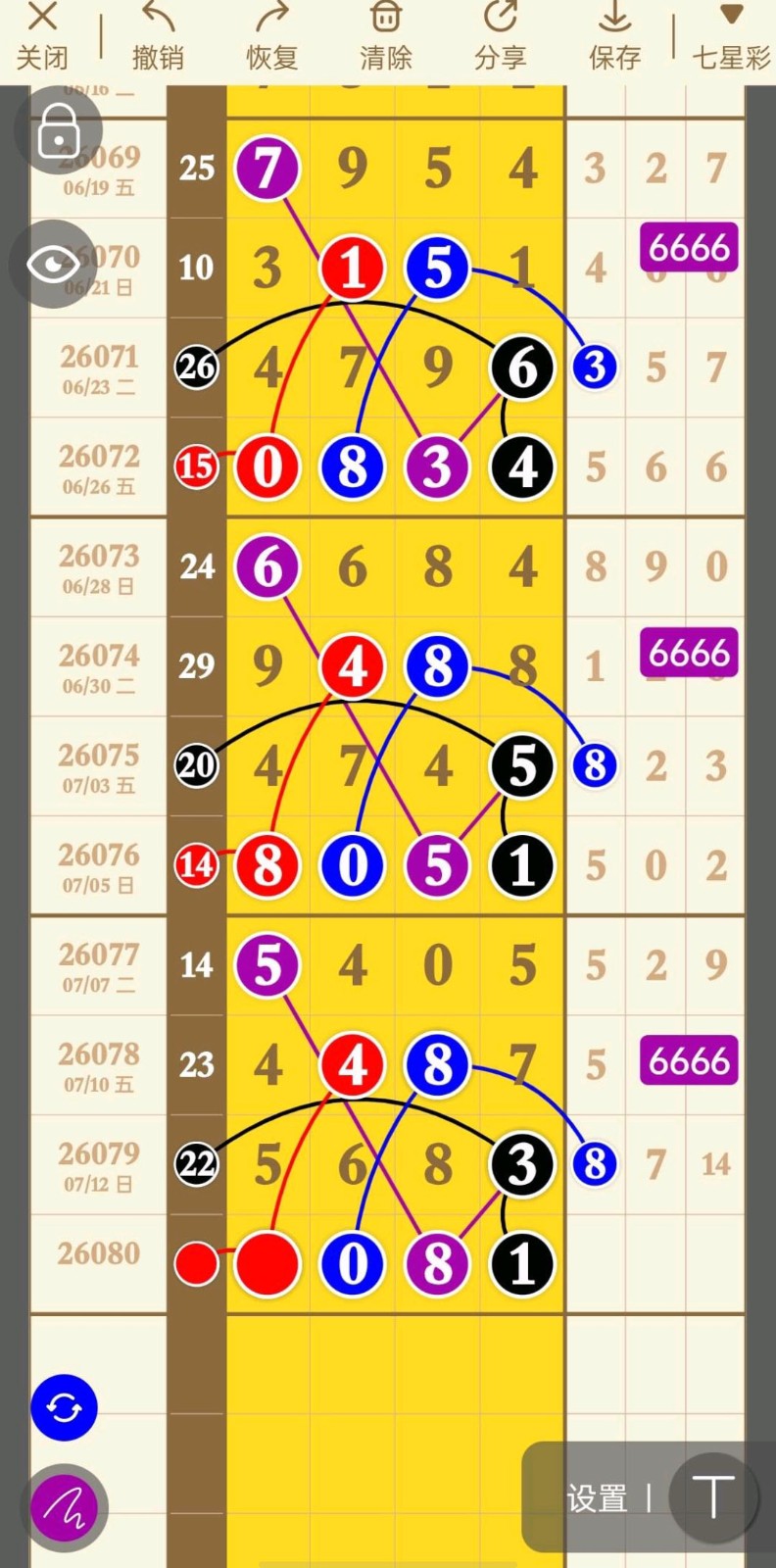Toggle visibility with the eye icon
This screenshot has height=1568, width=776.
pos(53,264)
